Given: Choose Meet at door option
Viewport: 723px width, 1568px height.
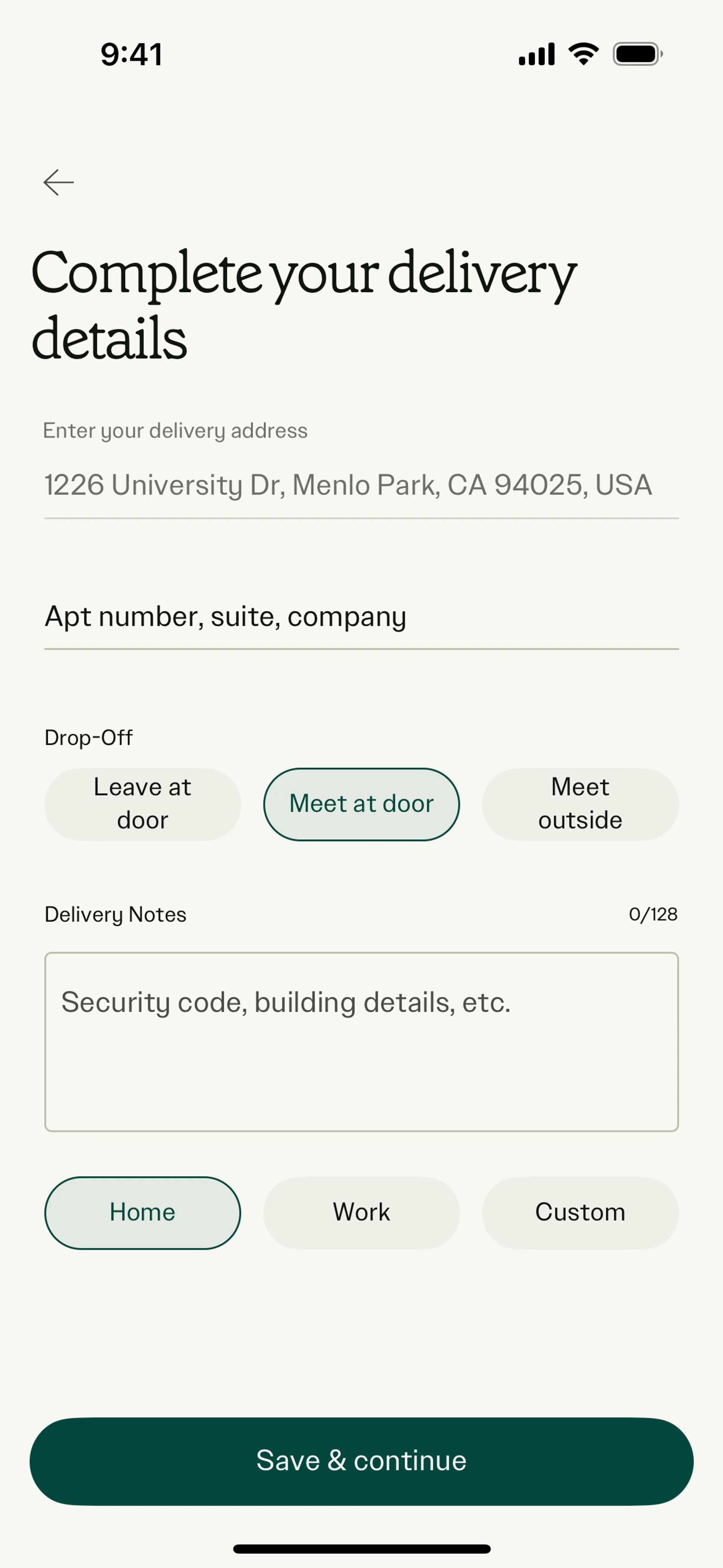Looking at the screenshot, I should point(361,804).
